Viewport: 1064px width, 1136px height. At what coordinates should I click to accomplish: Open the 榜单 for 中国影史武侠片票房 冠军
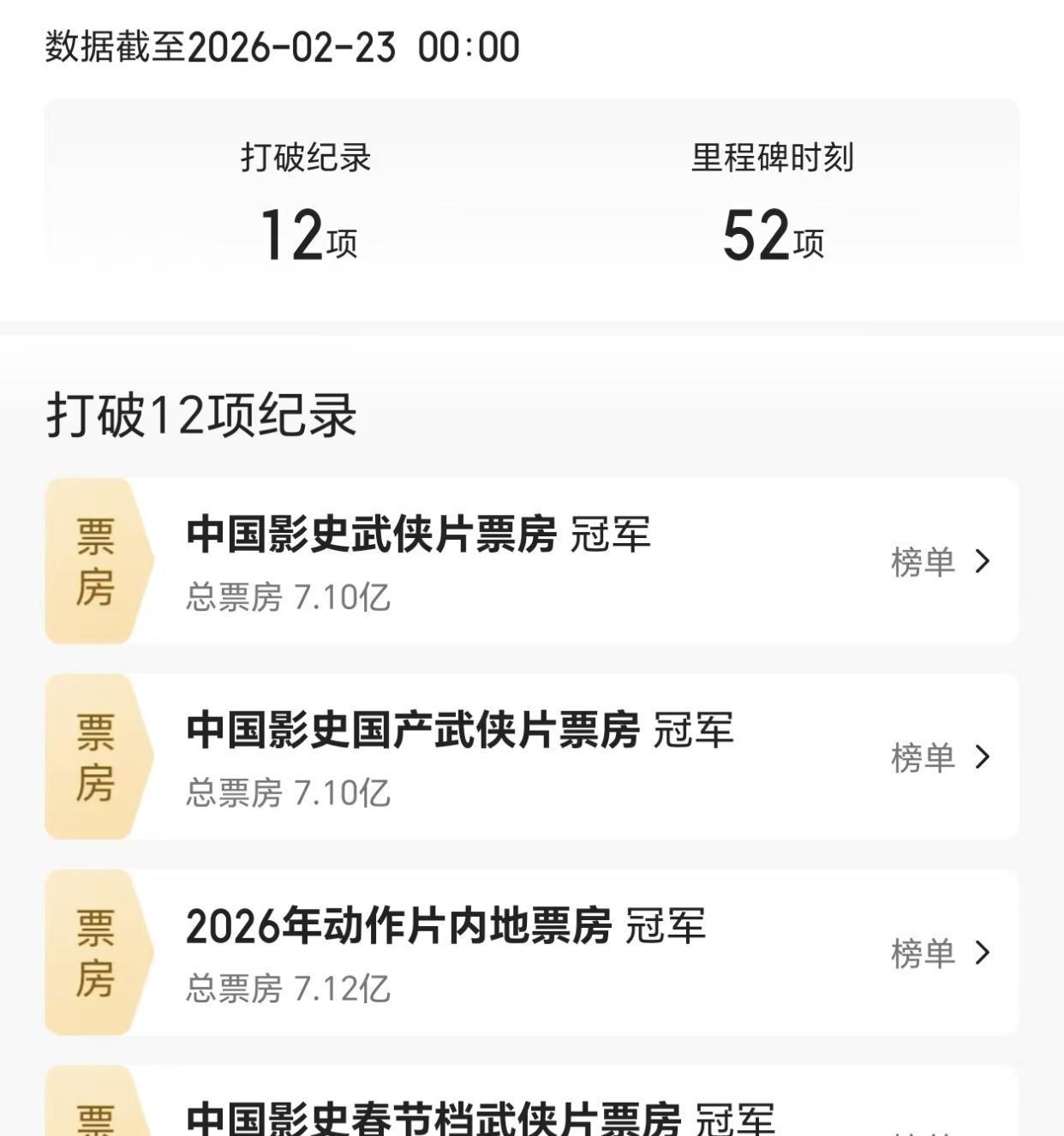pos(940,562)
